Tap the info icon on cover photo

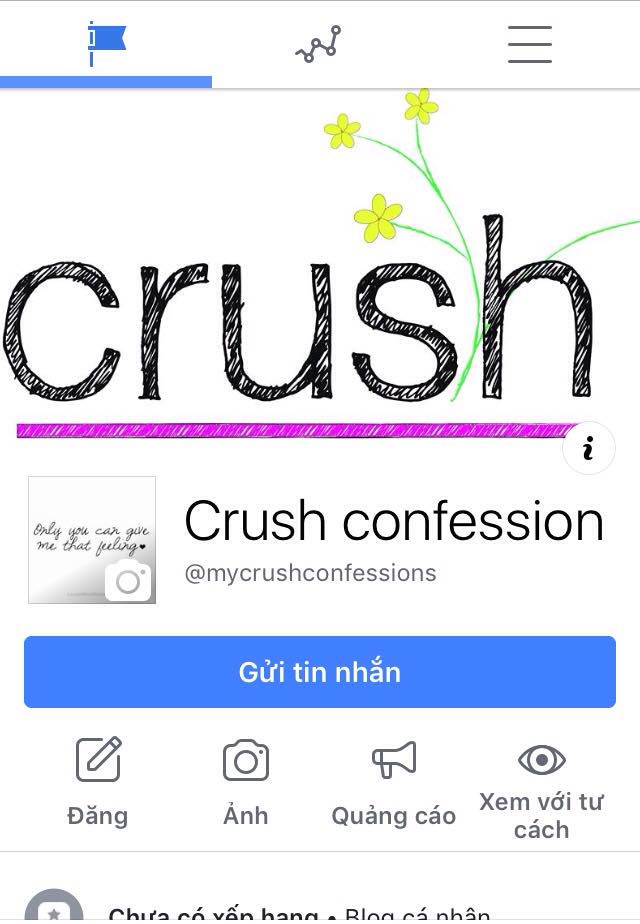(x=588, y=449)
